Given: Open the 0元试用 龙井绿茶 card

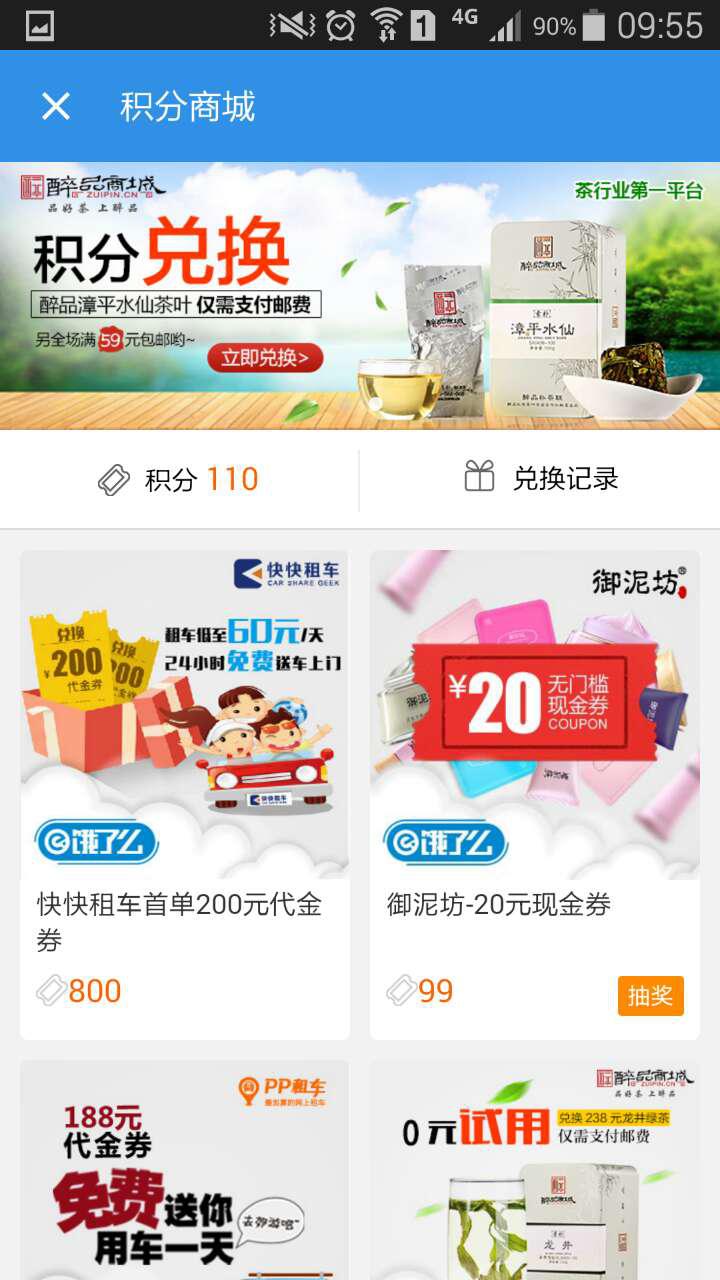Looking at the screenshot, I should tap(535, 1170).
